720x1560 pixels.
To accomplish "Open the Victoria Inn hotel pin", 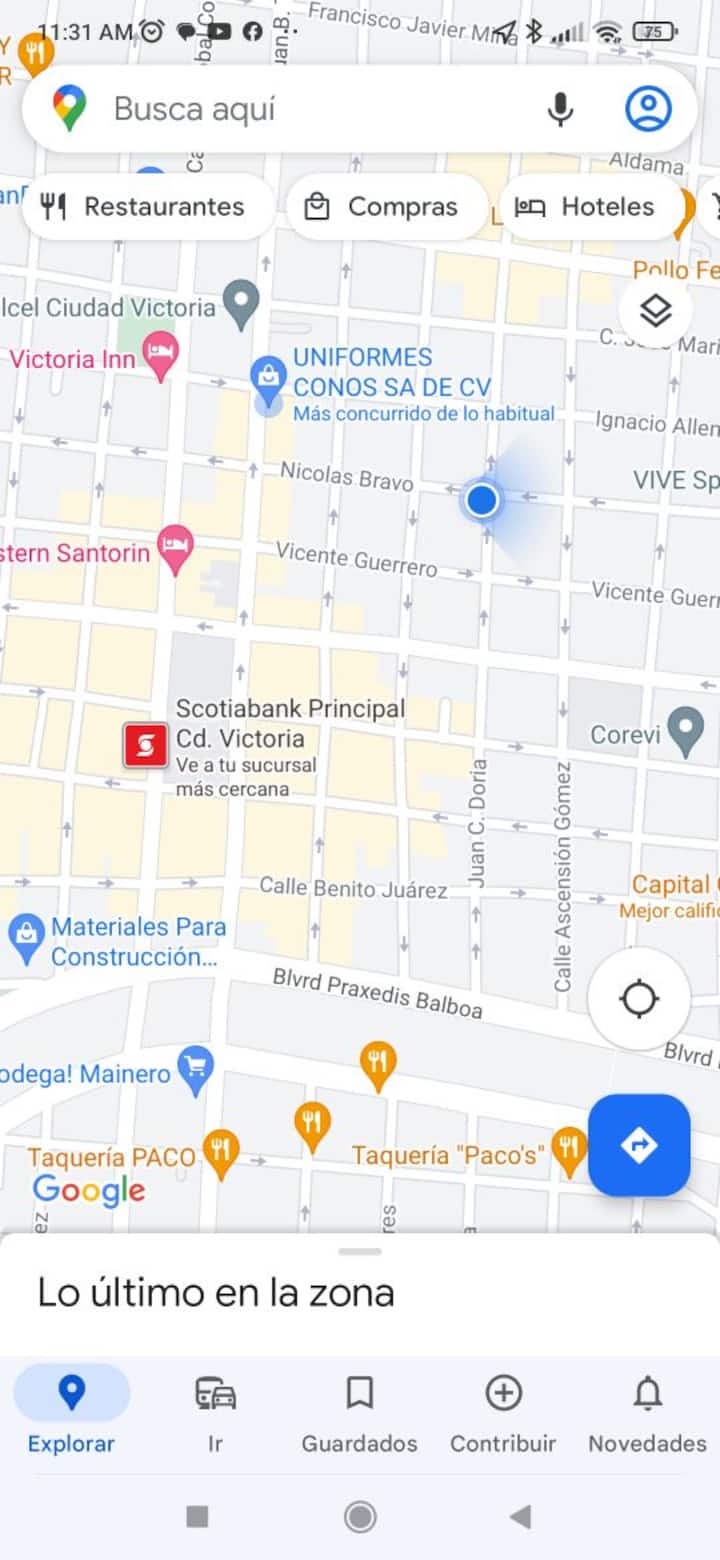I will (160, 353).
